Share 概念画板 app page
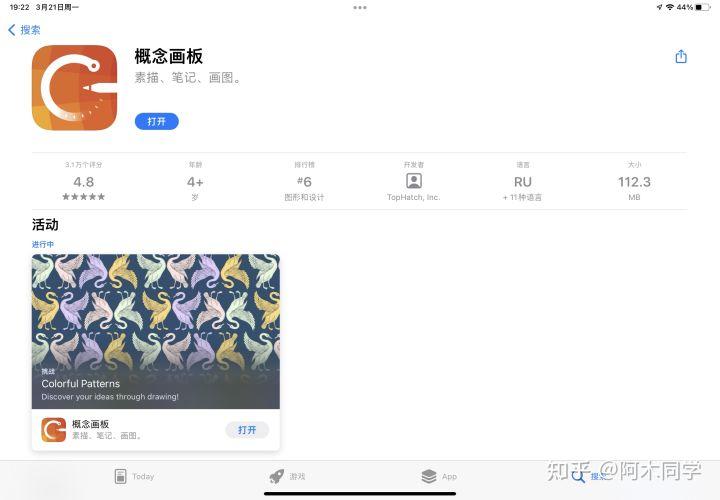The image size is (720, 500). [681, 57]
